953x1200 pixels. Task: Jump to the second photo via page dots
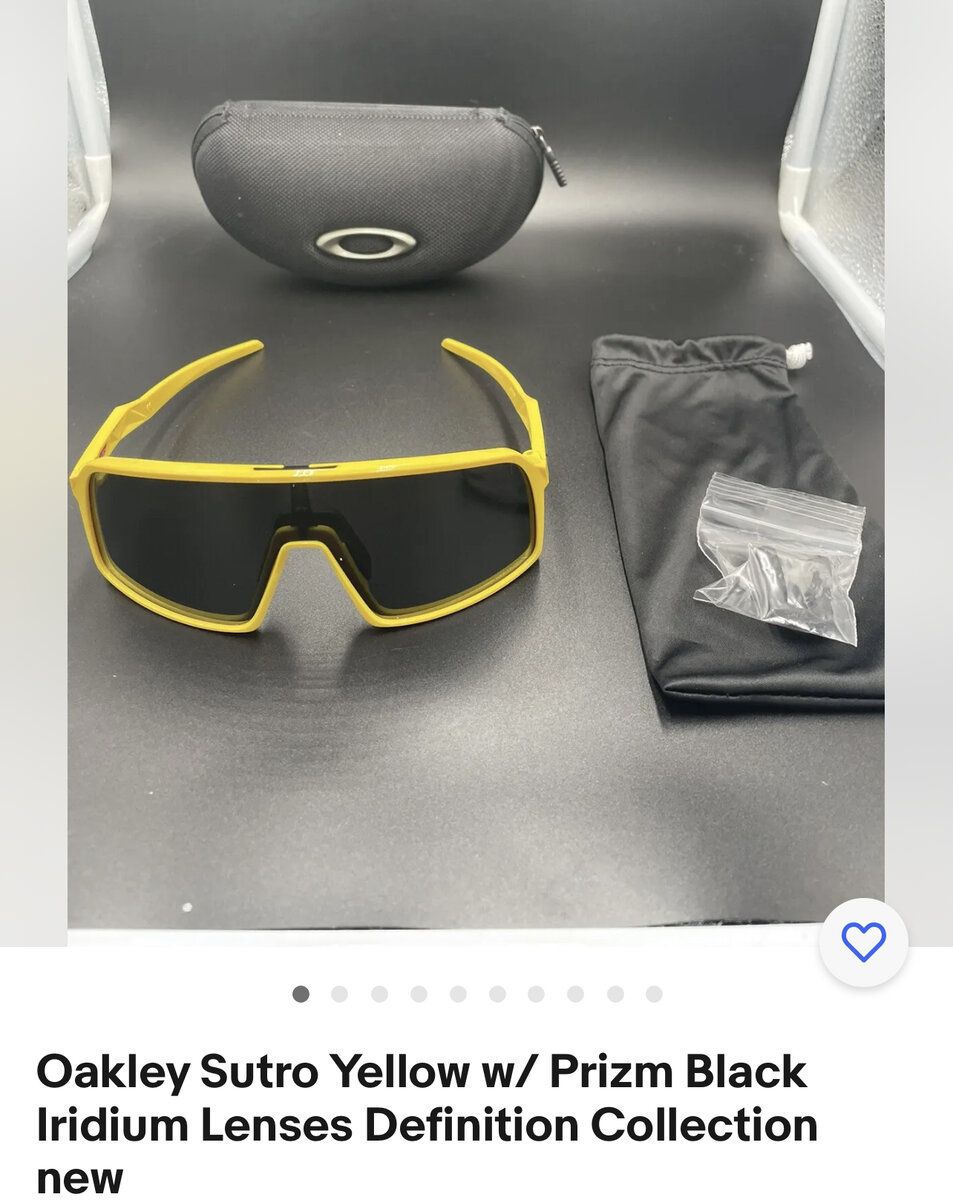pos(340,994)
